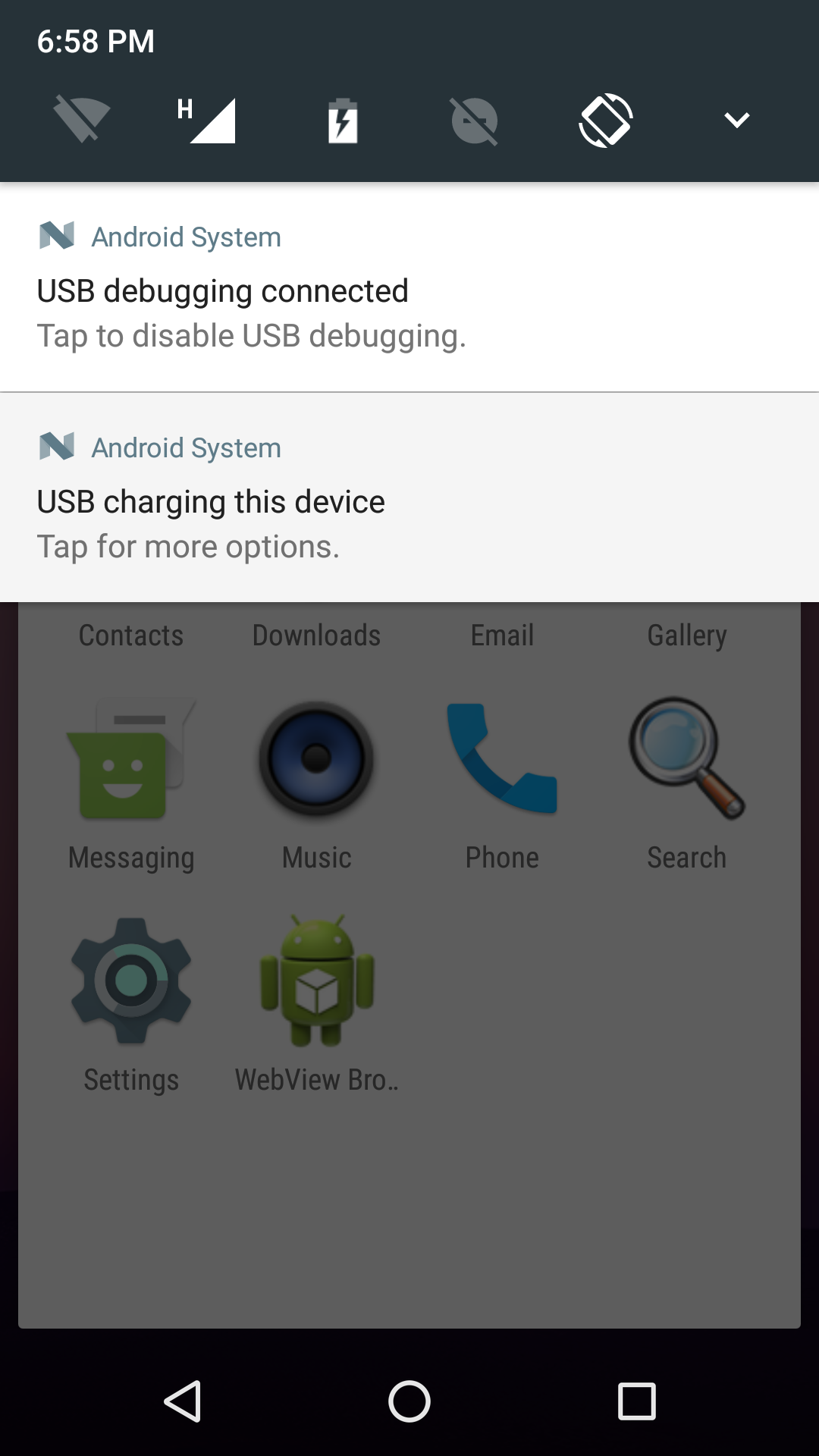Image resolution: width=819 pixels, height=1456 pixels.
Task: Toggle the auto-rotate quick setting
Action: click(x=606, y=120)
